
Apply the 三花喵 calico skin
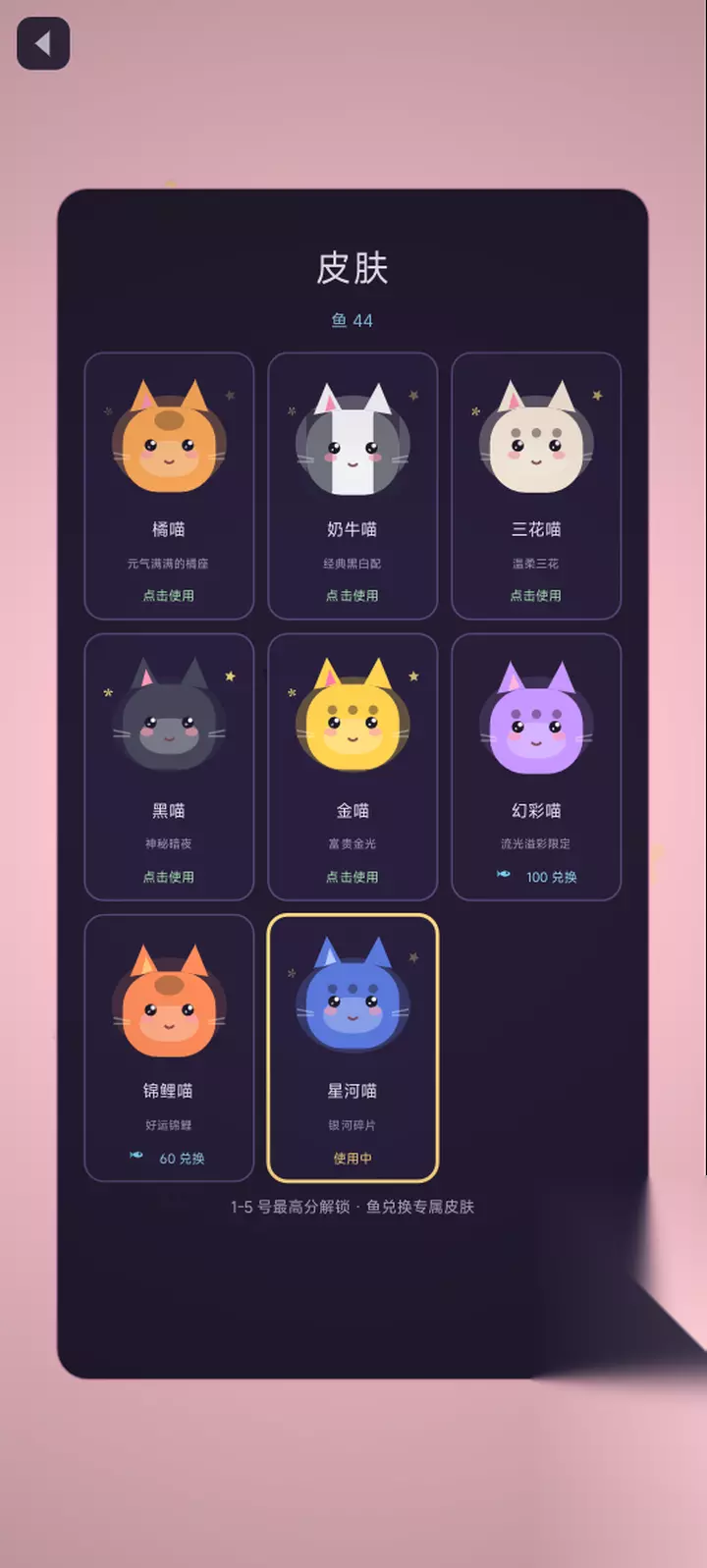[x=536, y=486]
